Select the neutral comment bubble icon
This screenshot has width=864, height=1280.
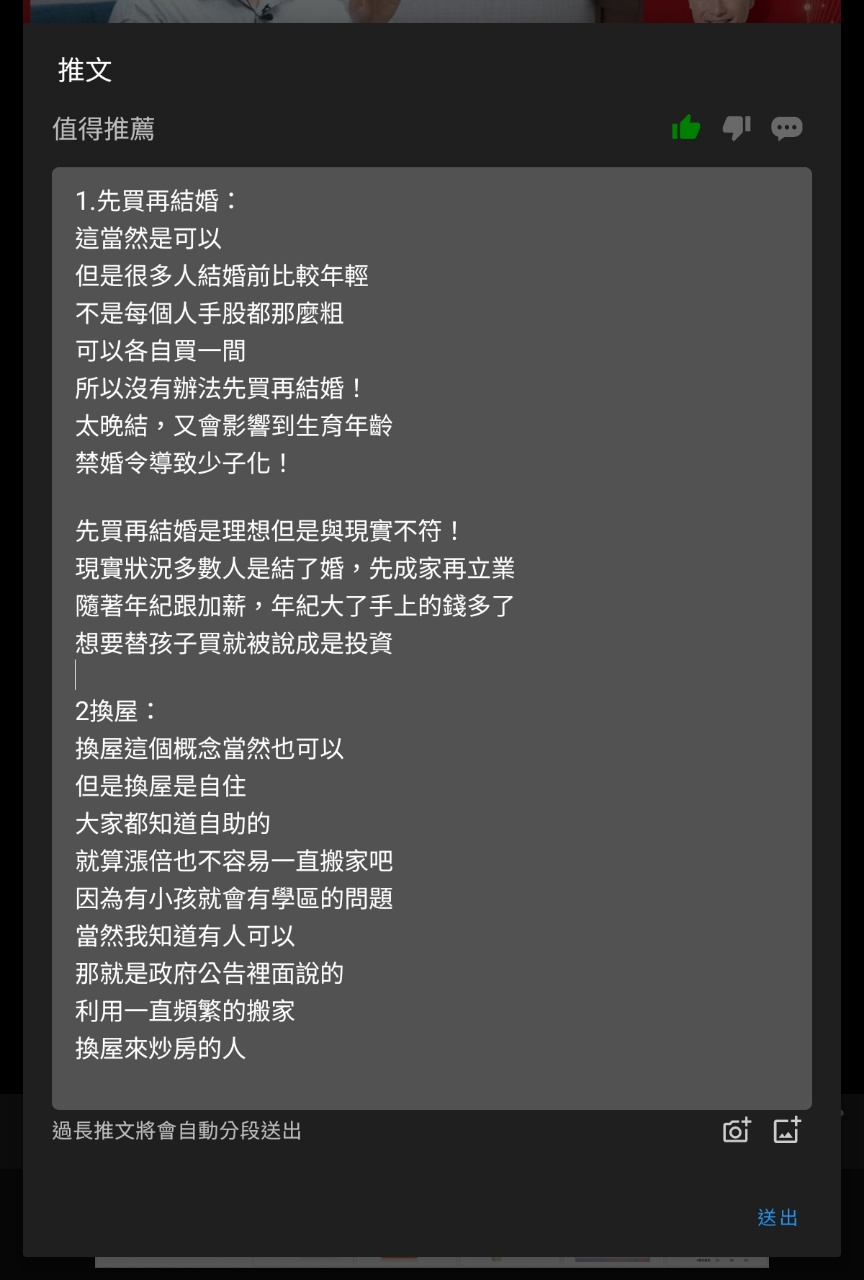(786, 128)
